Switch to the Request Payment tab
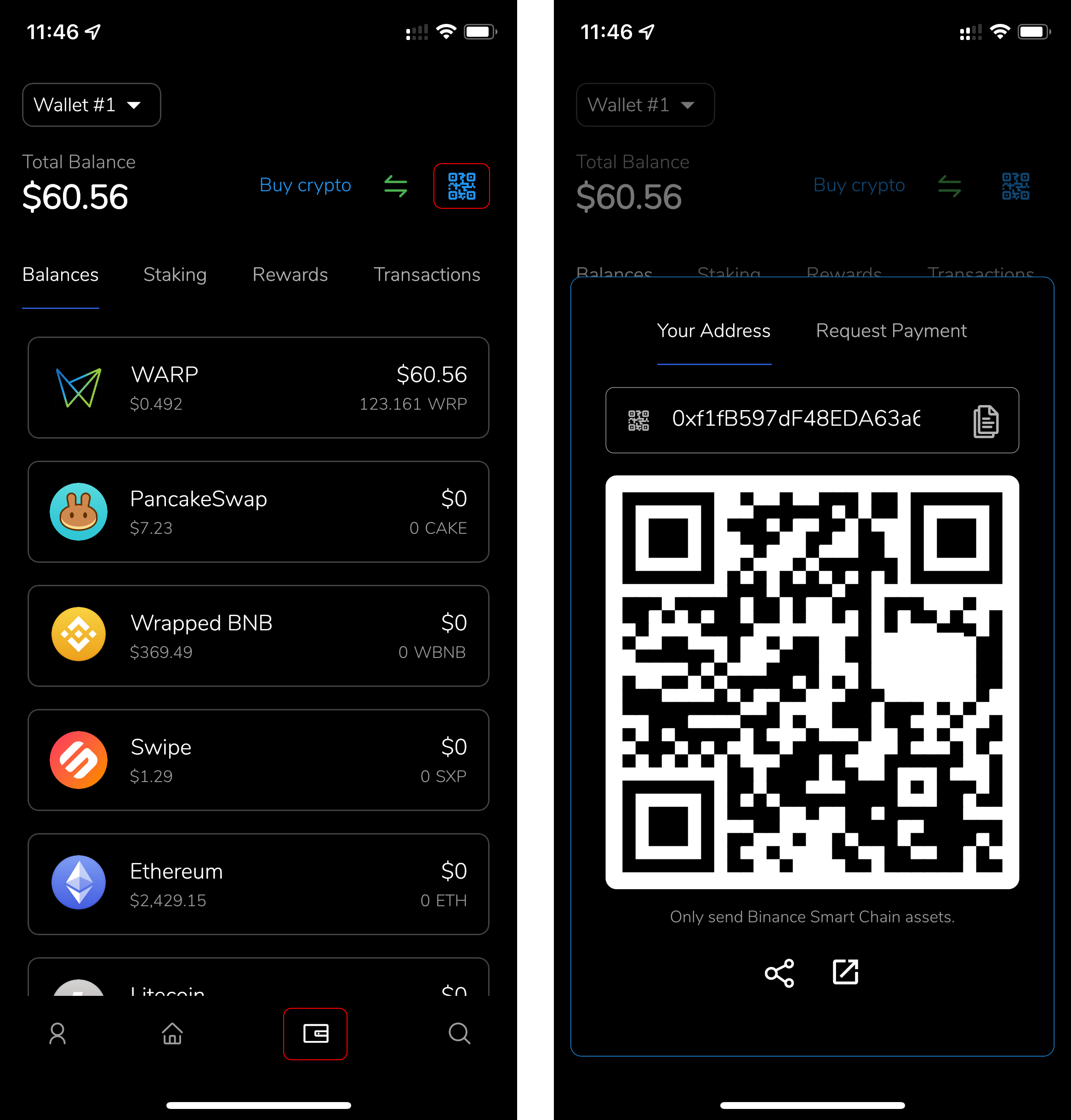 click(891, 331)
